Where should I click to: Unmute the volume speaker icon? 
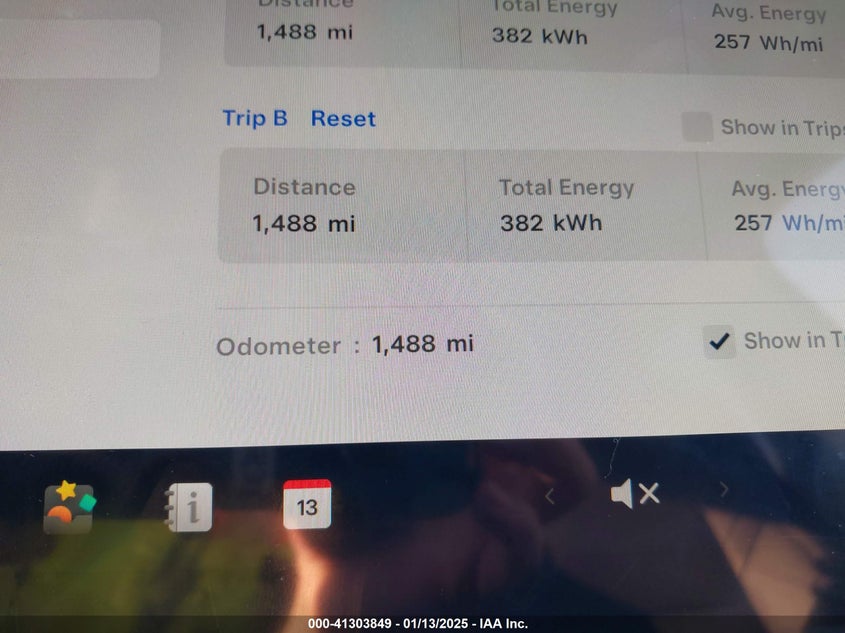(x=634, y=493)
